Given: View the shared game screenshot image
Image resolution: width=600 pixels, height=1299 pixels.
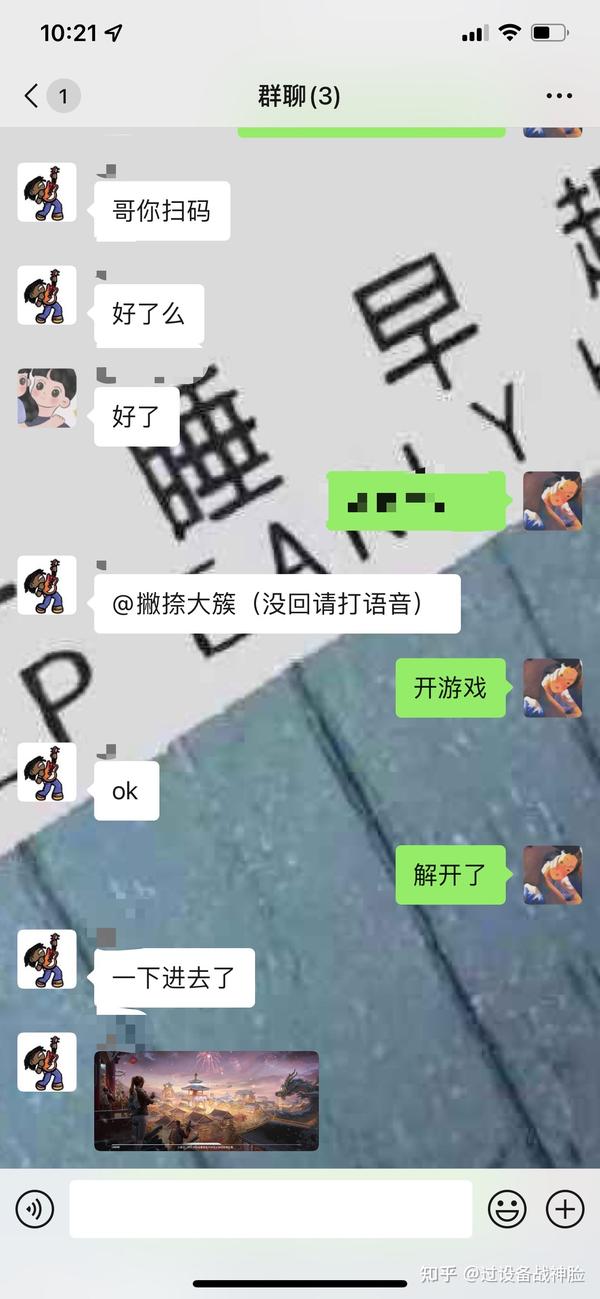Looking at the screenshot, I should tap(206, 1100).
